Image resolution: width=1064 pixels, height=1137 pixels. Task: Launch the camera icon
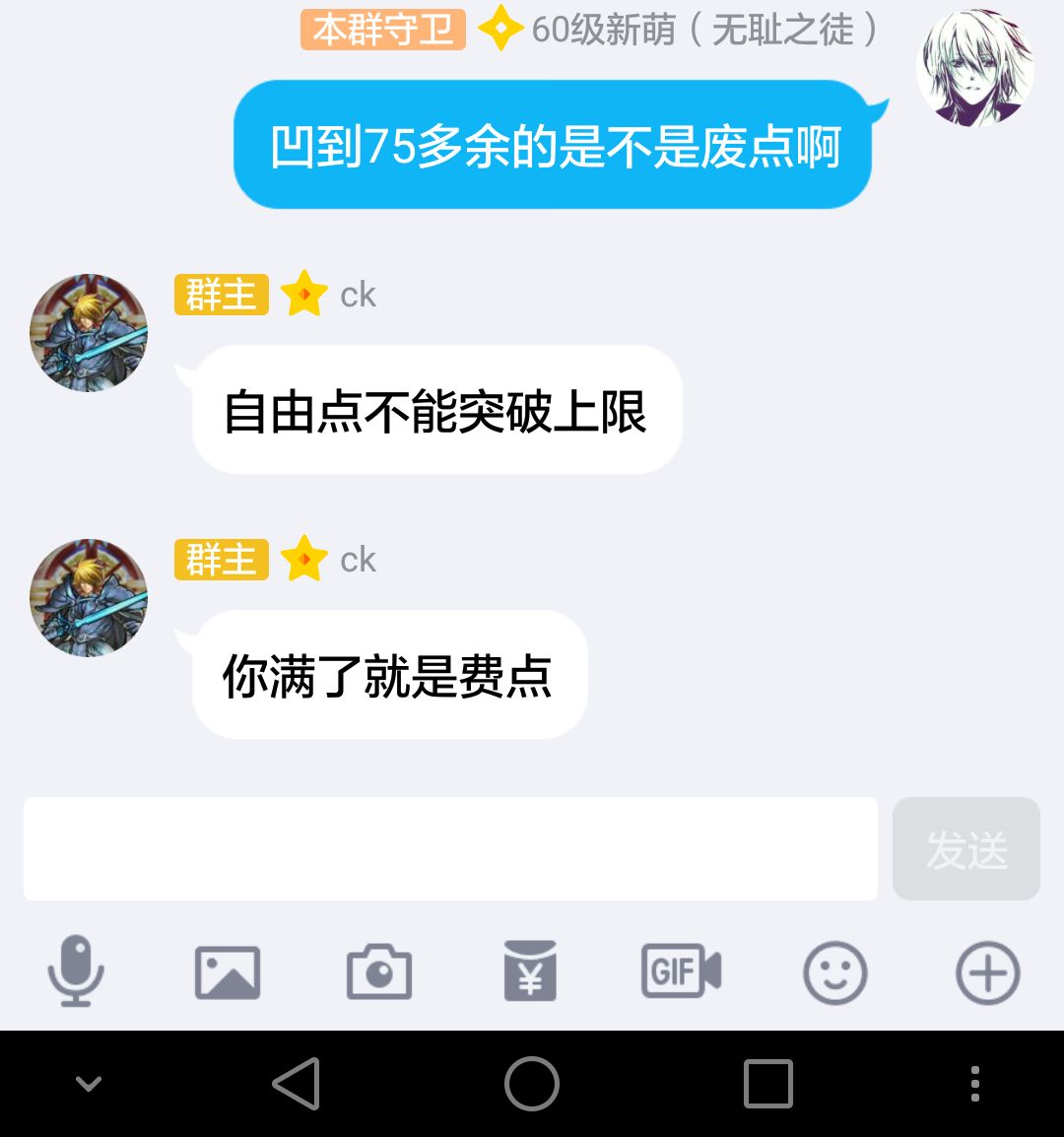pyautogui.click(x=379, y=972)
